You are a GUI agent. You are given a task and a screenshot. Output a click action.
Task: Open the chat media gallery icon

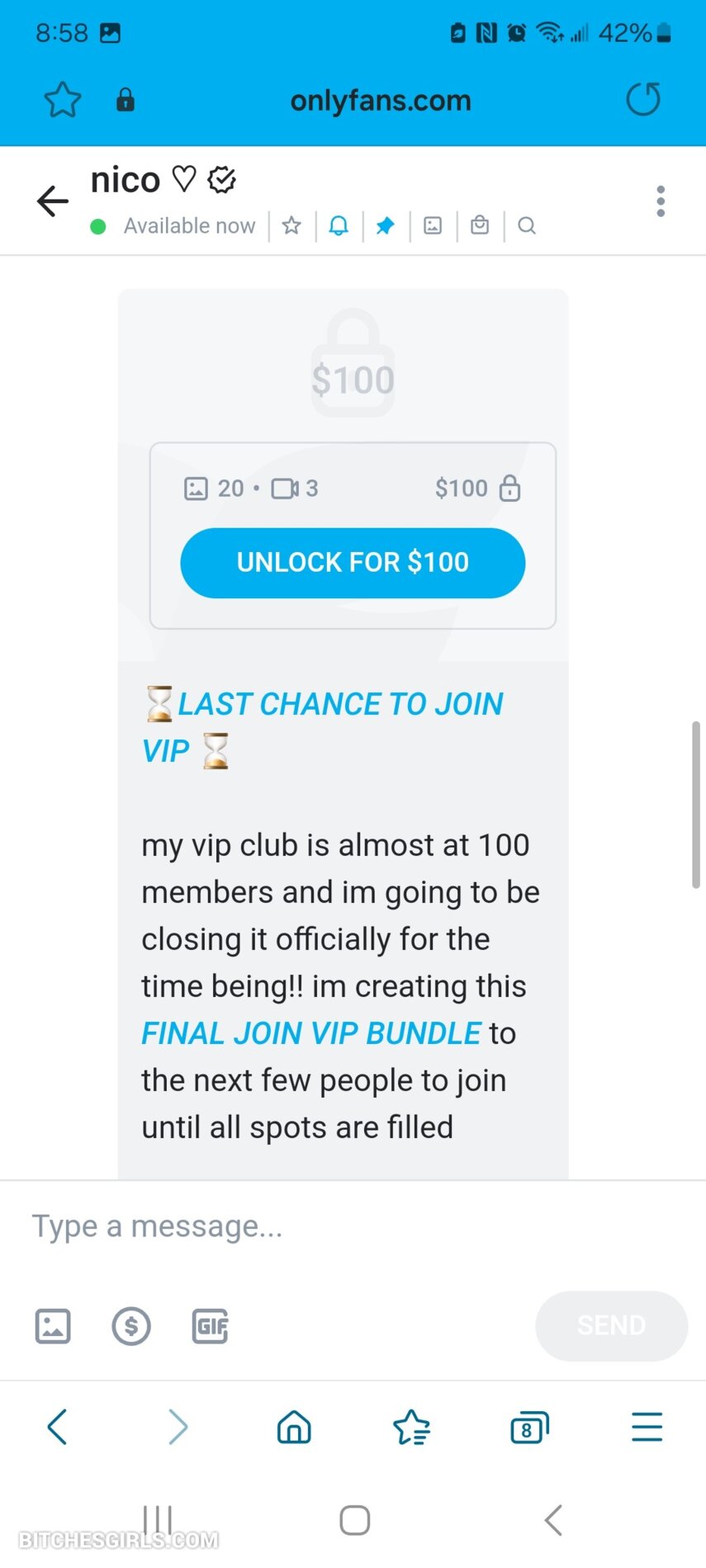tap(433, 225)
